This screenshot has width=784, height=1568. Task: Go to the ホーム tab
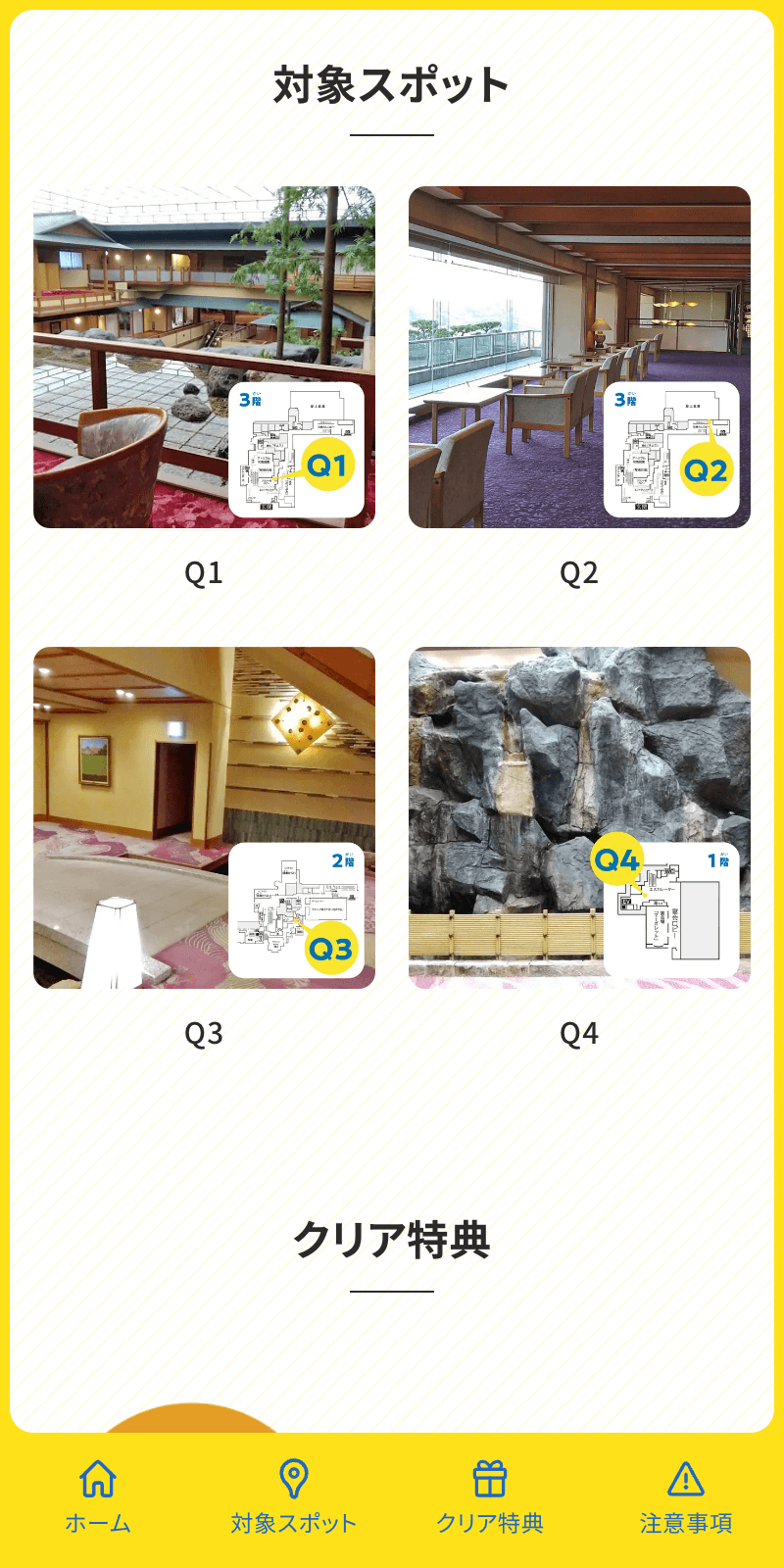98,1496
